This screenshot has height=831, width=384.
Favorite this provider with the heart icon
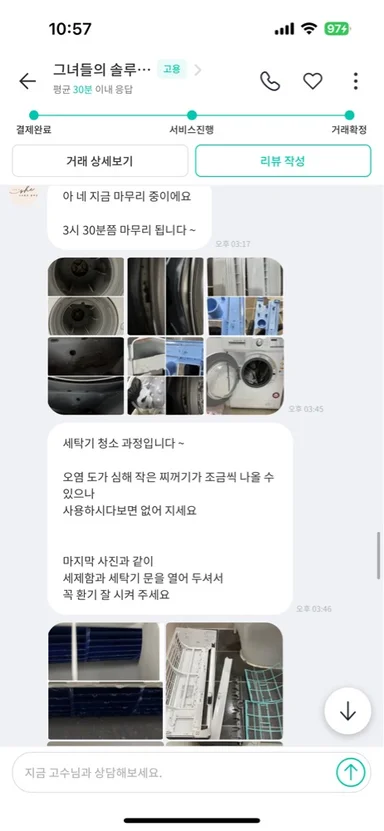pyautogui.click(x=312, y=81)
